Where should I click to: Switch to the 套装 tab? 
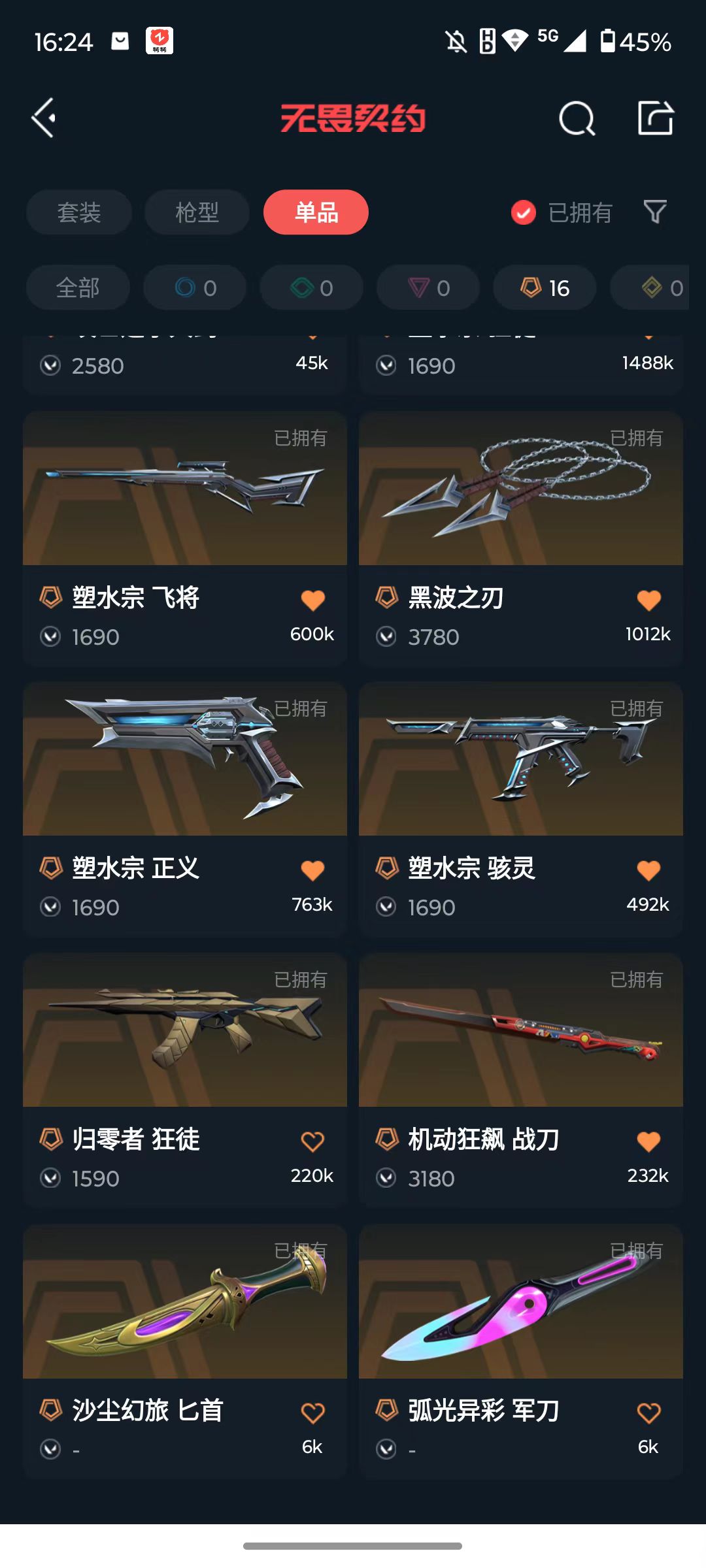click(x=79, y=212)
